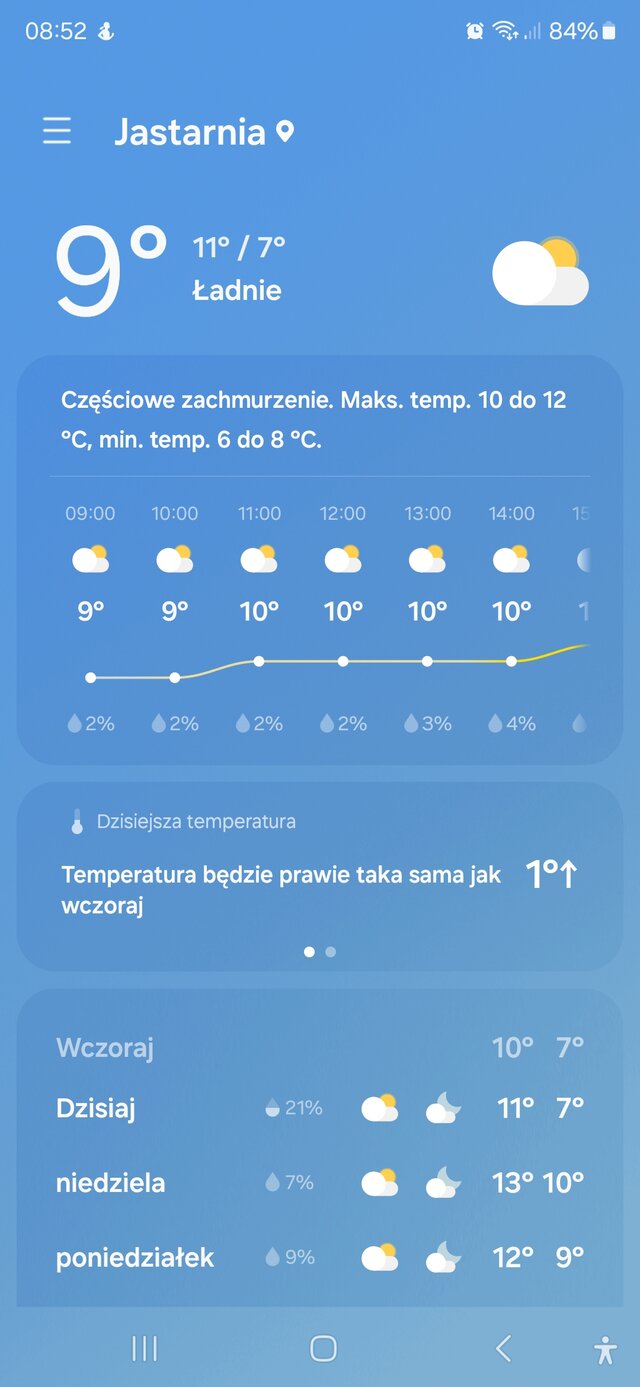Viewport: 640px width, 1387px height.
Task: Open niedziela daily forecast row
Action: [320, 1183]
